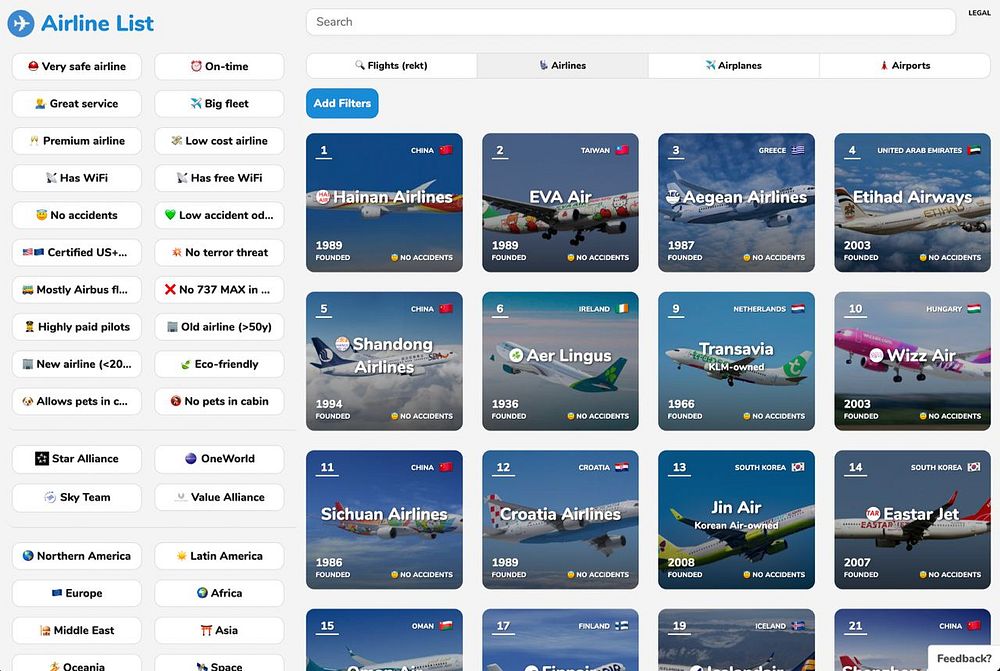Open the Aer Lingus card
Image resolution: width=1000 pixels, height=671 pixels.
560,361
